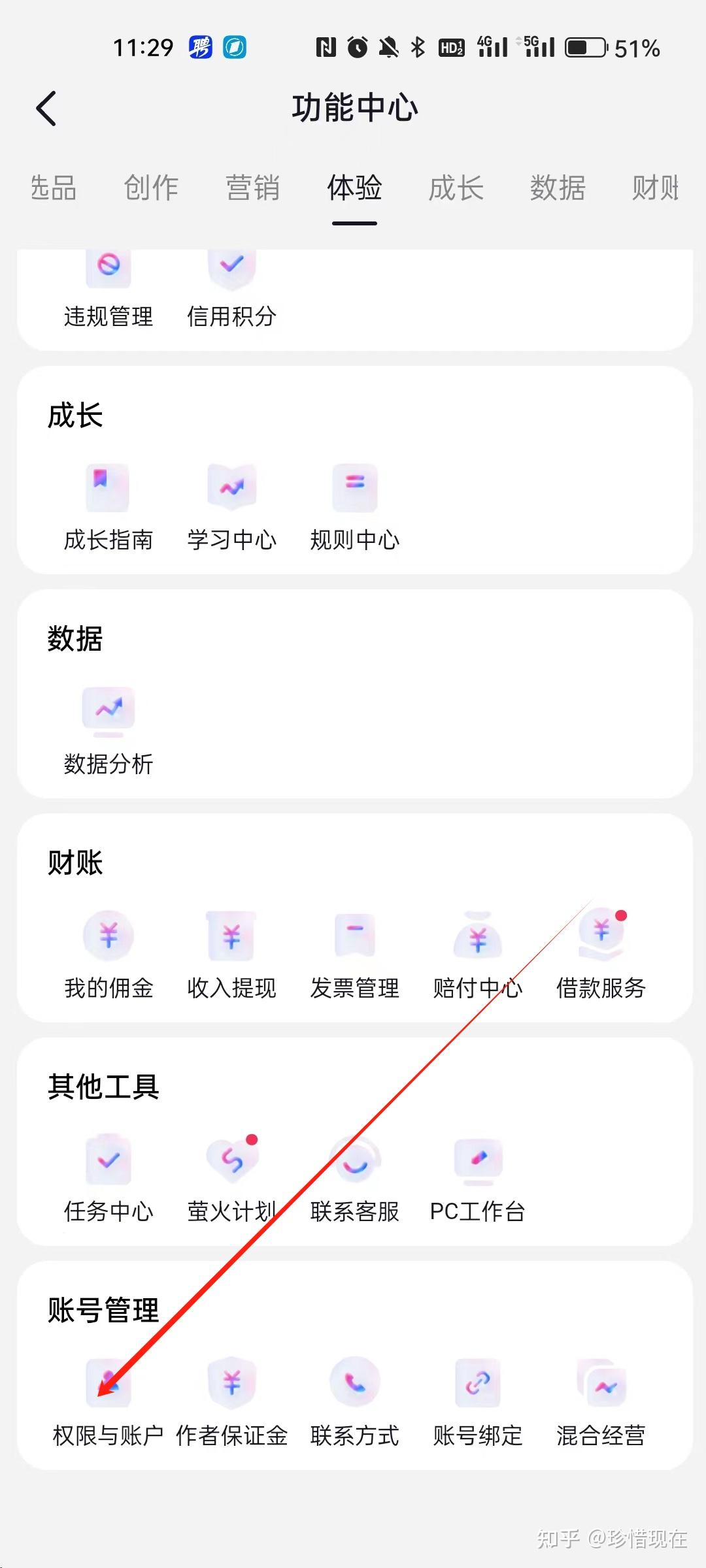Open 违规管理

tap(109, 291)
